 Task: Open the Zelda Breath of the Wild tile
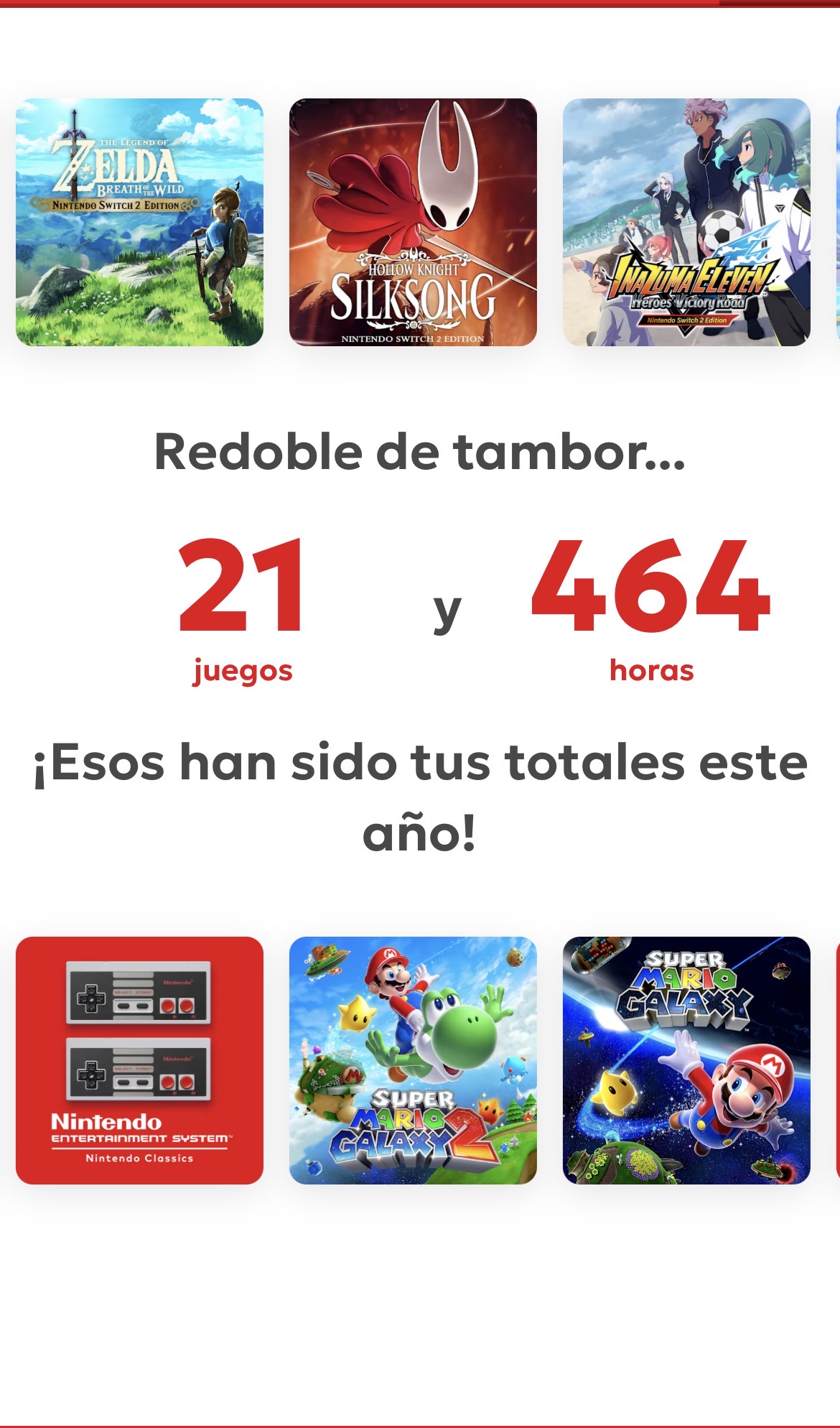[x=139, y=222]
